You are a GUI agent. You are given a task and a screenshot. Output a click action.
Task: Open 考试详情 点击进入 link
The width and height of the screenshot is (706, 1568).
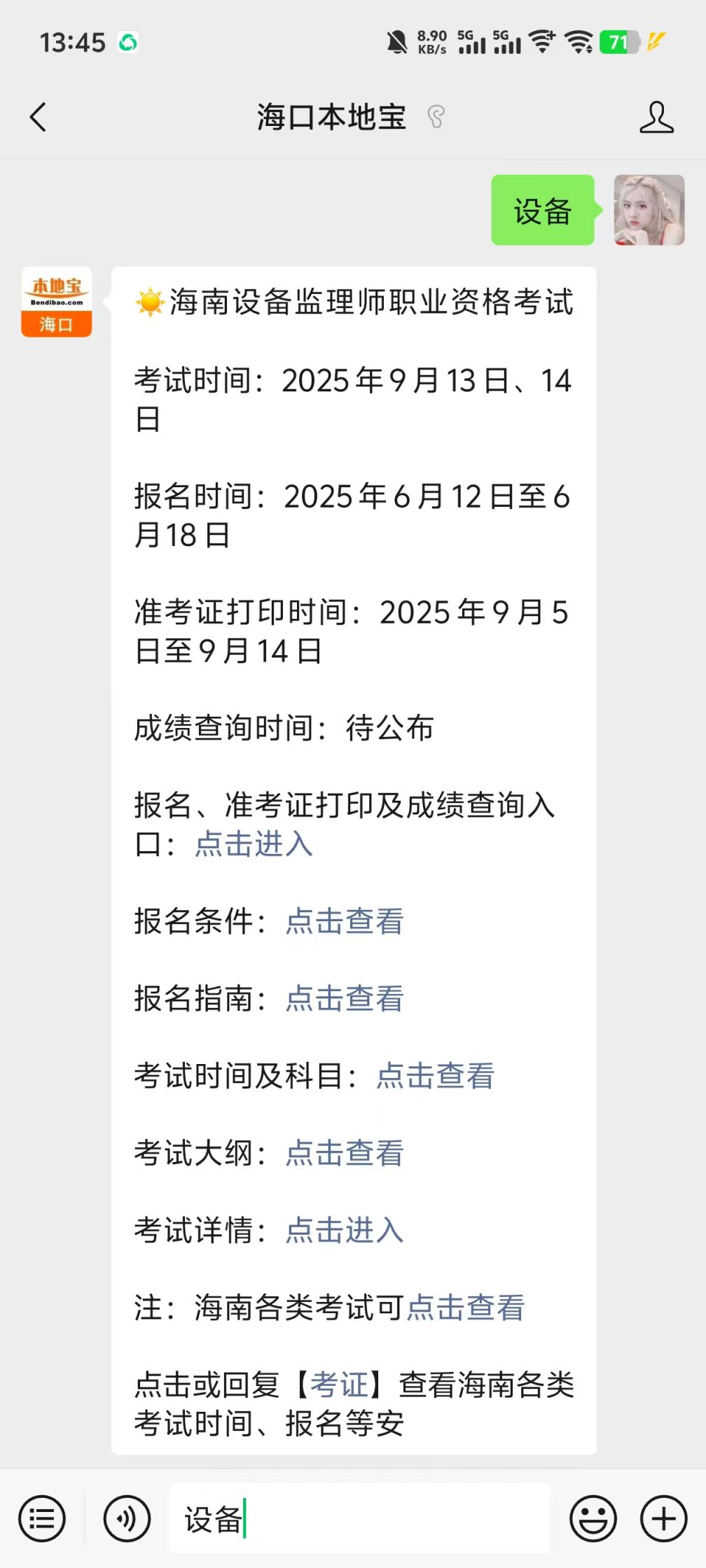point(345,1230)
